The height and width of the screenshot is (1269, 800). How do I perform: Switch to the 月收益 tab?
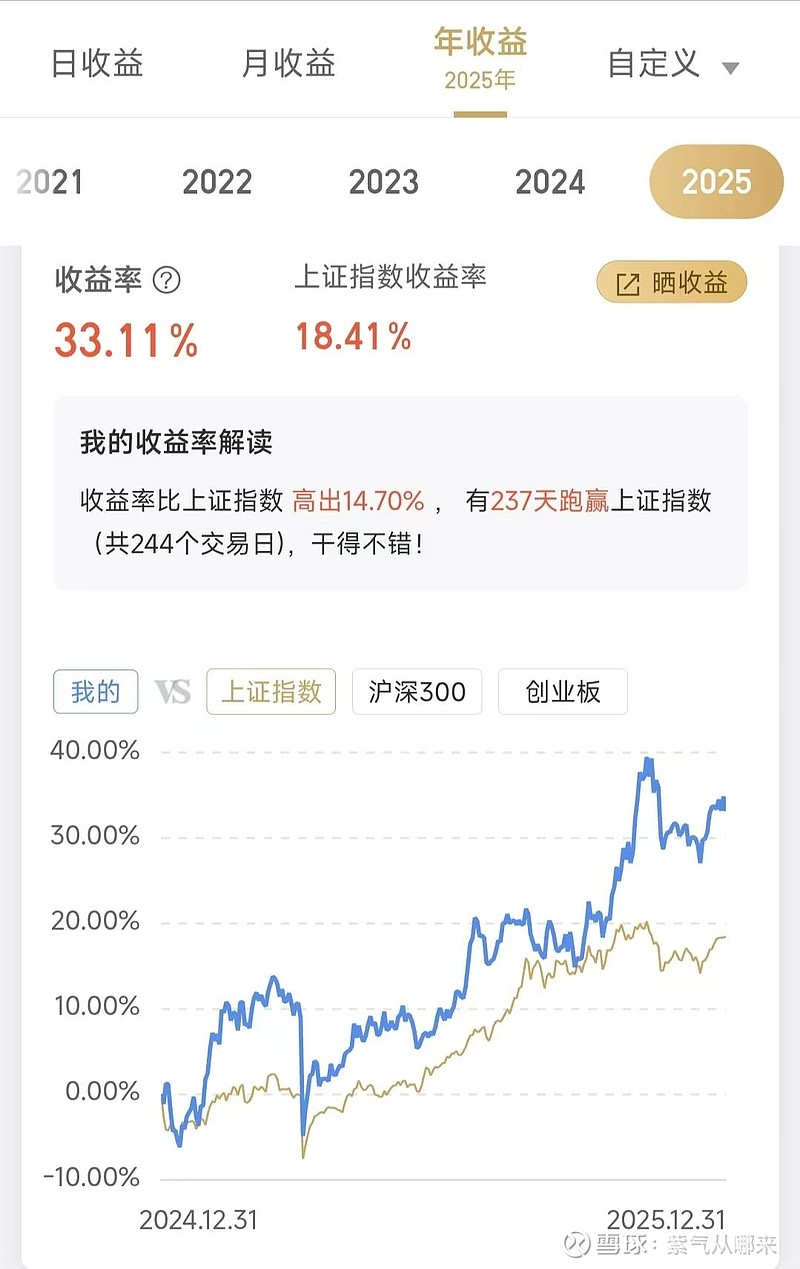[x=288, y=63]
